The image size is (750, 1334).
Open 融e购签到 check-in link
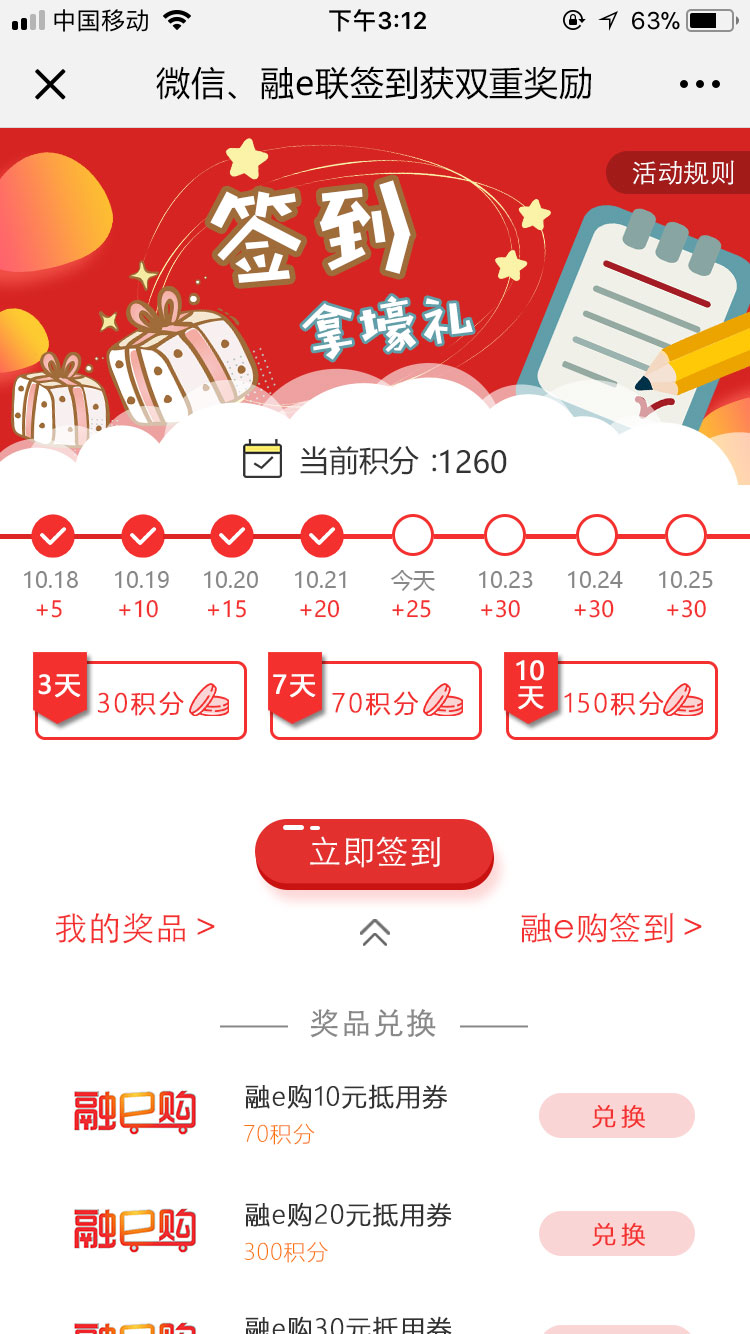610,928
